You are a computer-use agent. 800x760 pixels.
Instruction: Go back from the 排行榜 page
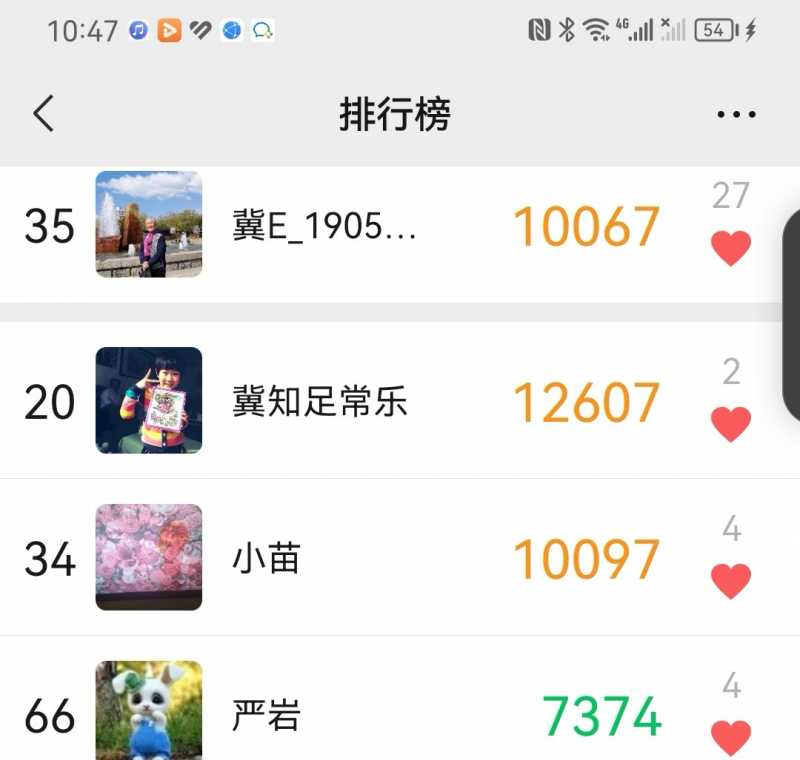coord(43,114)
